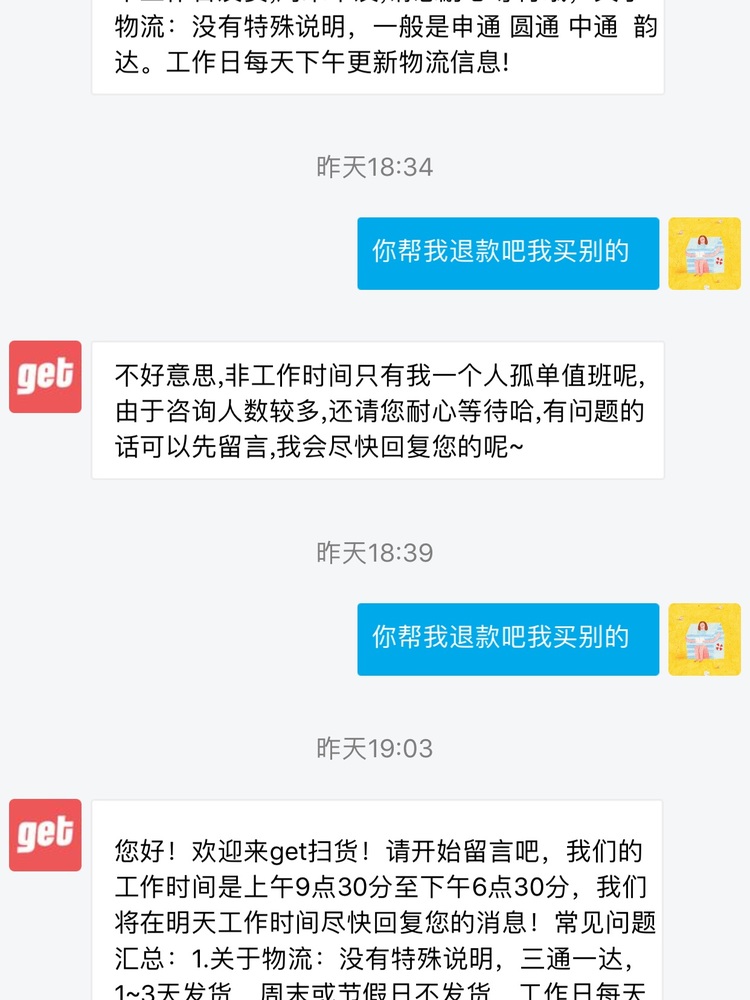The height and width of the screenshot is (1000, 750).
Task: Open my avatar on the 昨天18:39 refund message
Action: click(x=704, y=639)
